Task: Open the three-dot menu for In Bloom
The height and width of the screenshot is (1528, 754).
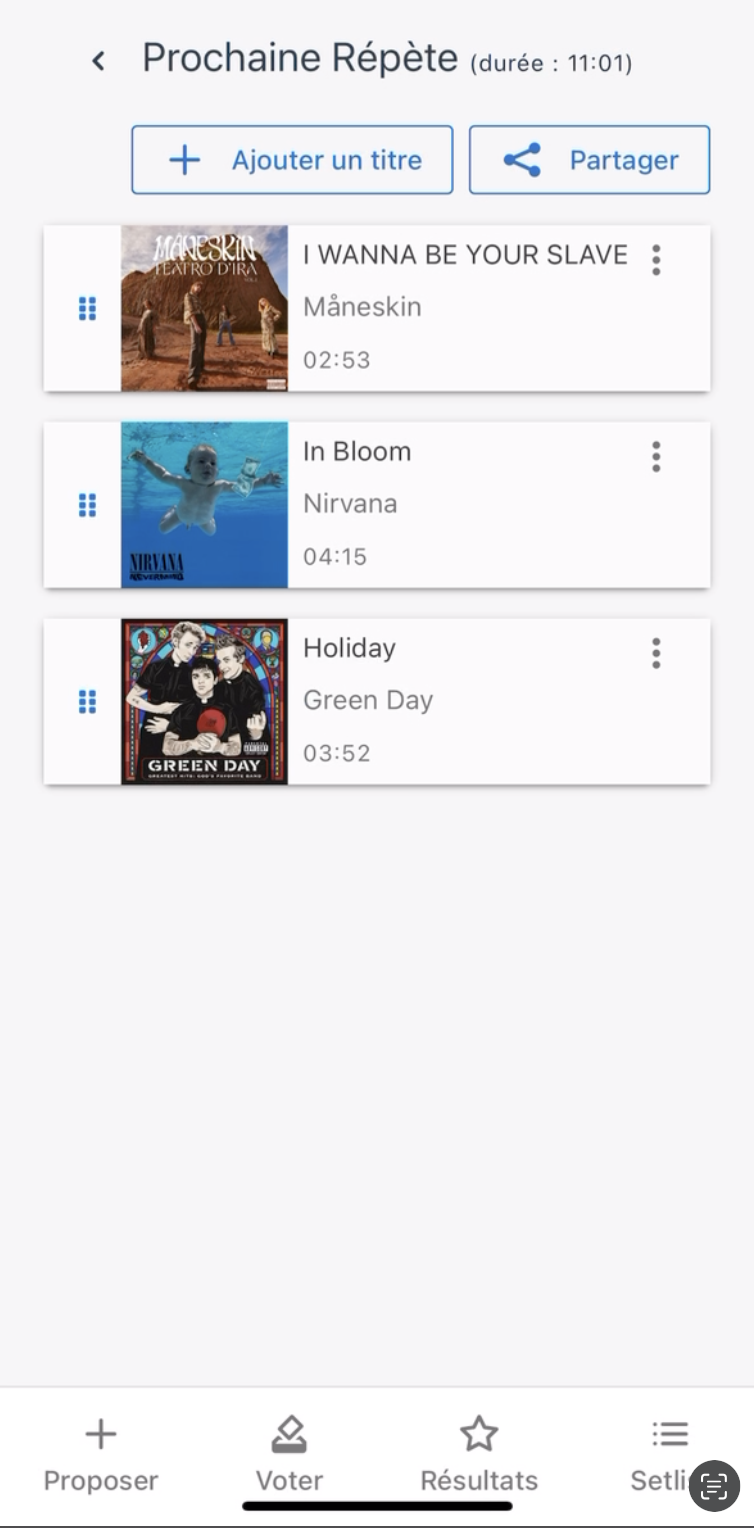Action: coord(656,457)
